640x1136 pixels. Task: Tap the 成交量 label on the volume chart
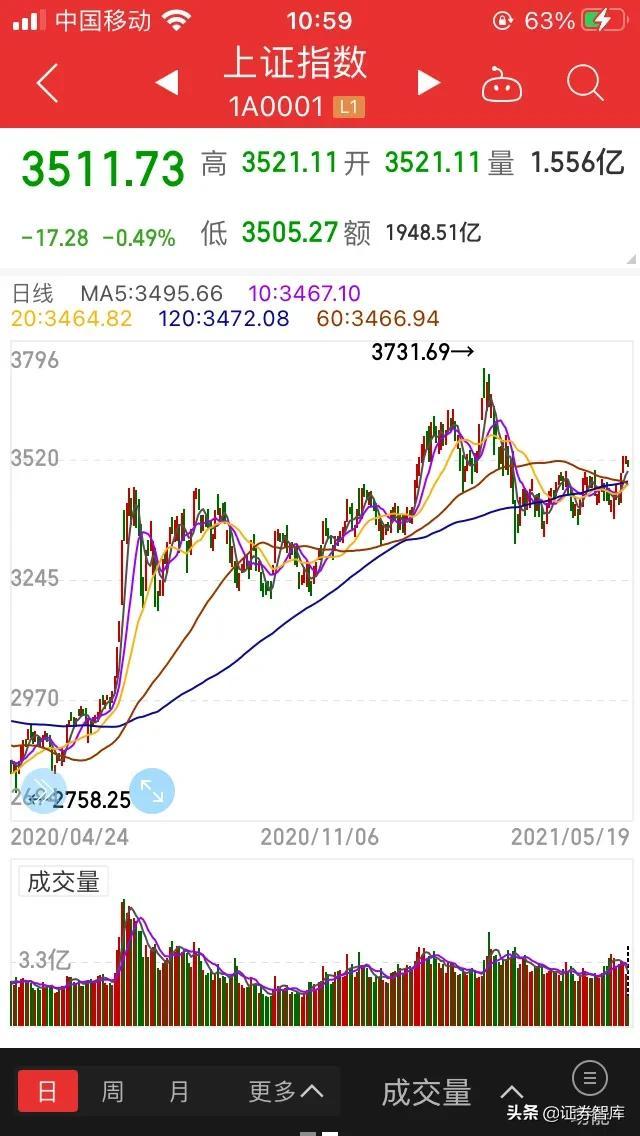coord(64,882)
